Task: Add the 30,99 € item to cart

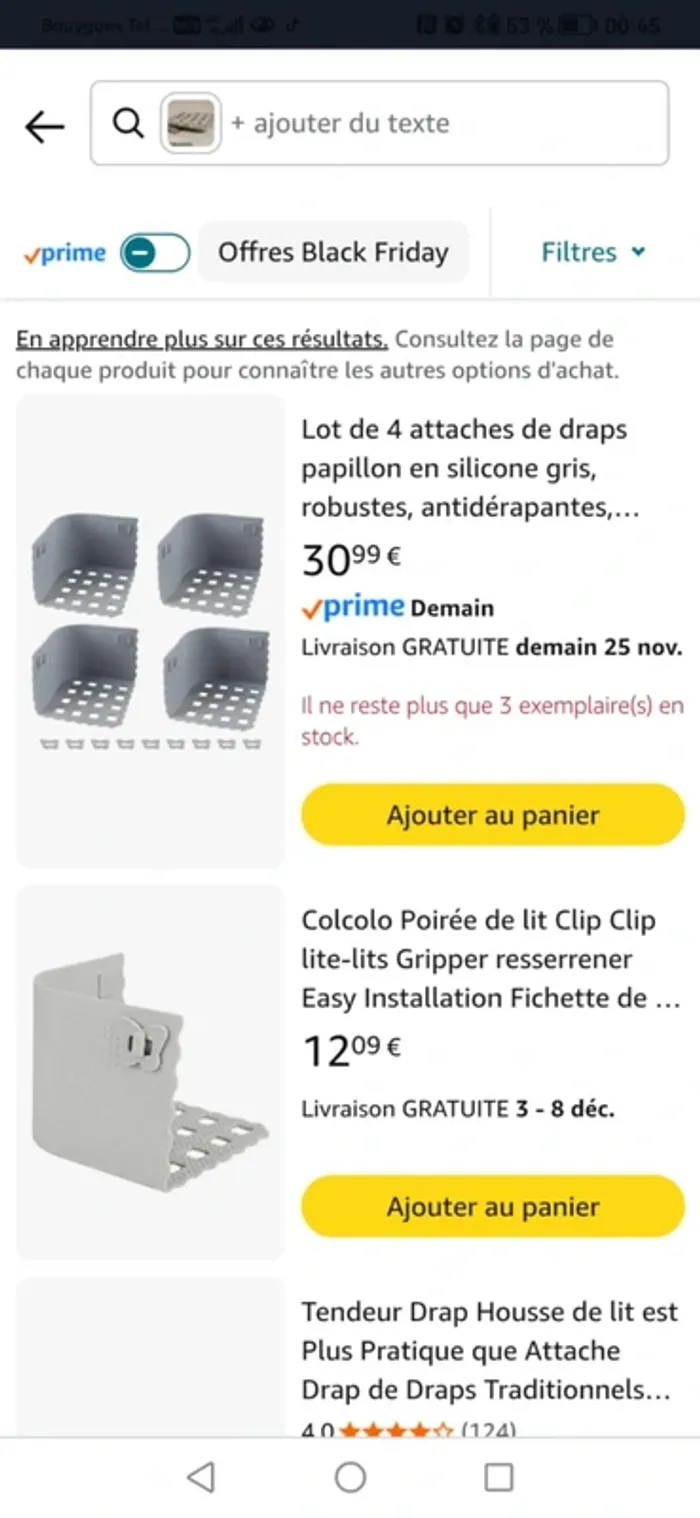Action: [x=492, y=815]
